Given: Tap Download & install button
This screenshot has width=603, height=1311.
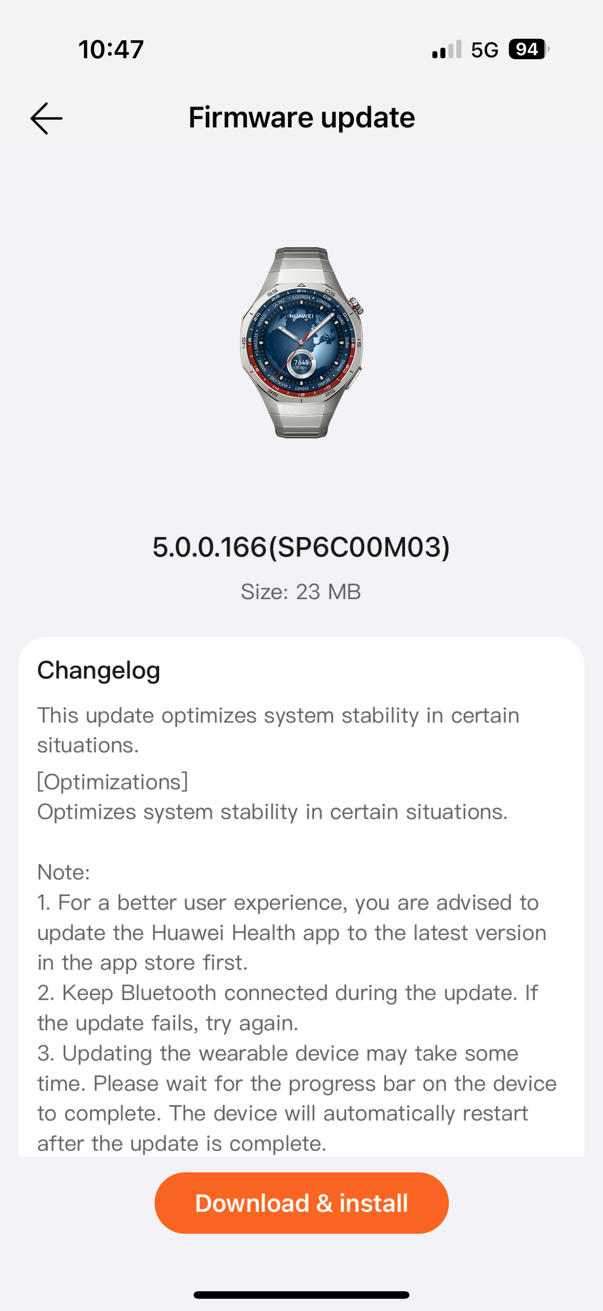Looking at the screenshot, I should point(301,1203).
